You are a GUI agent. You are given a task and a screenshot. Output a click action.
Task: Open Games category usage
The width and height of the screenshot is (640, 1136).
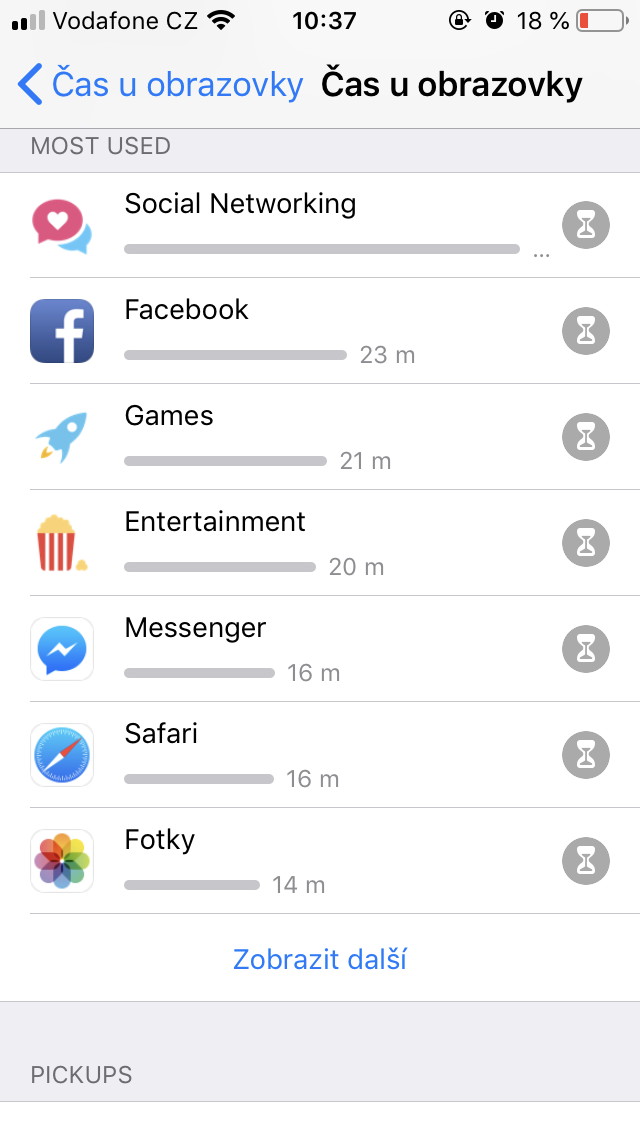pyautogui.click(x=320, y=437)
